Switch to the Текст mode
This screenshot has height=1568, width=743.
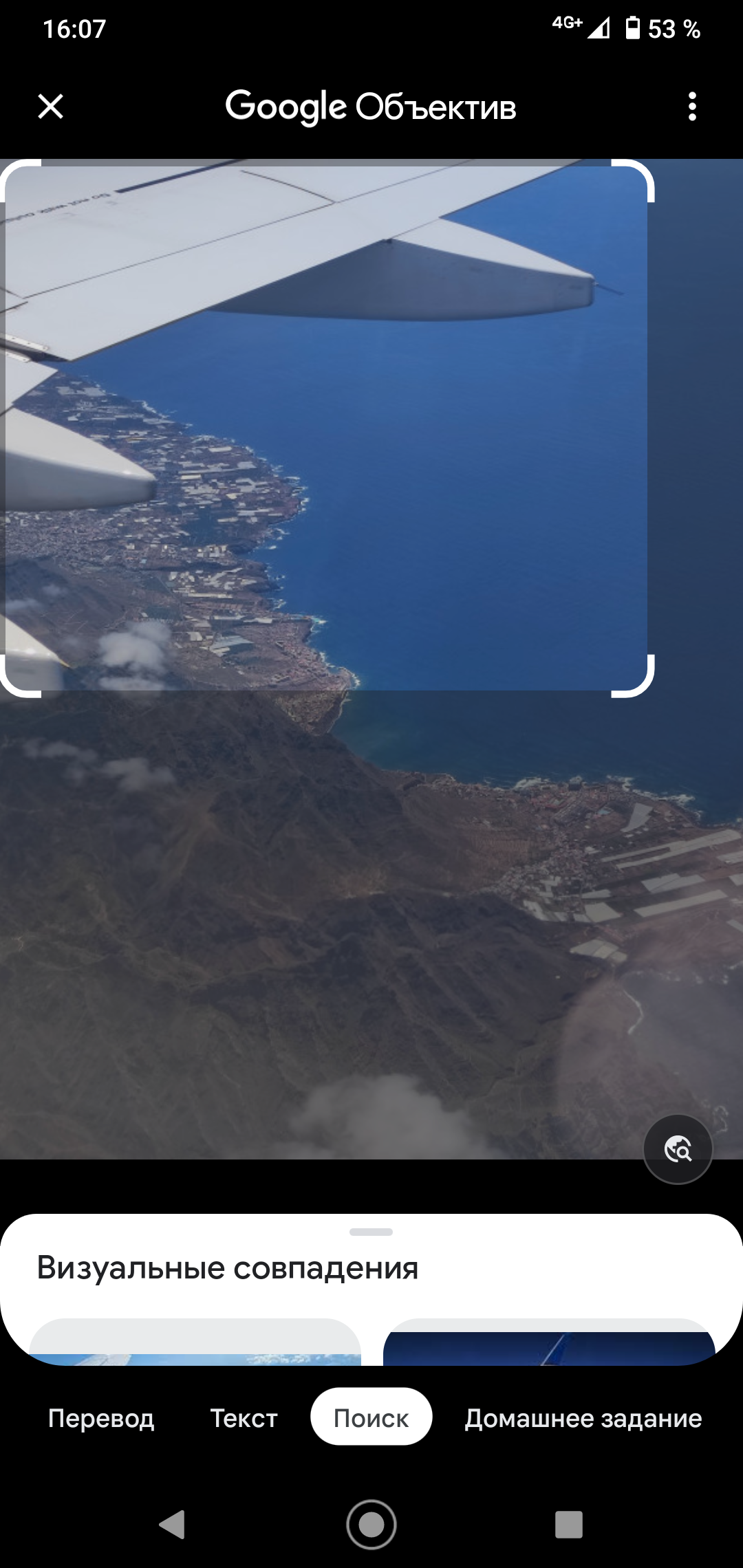tap(244, 1418)
